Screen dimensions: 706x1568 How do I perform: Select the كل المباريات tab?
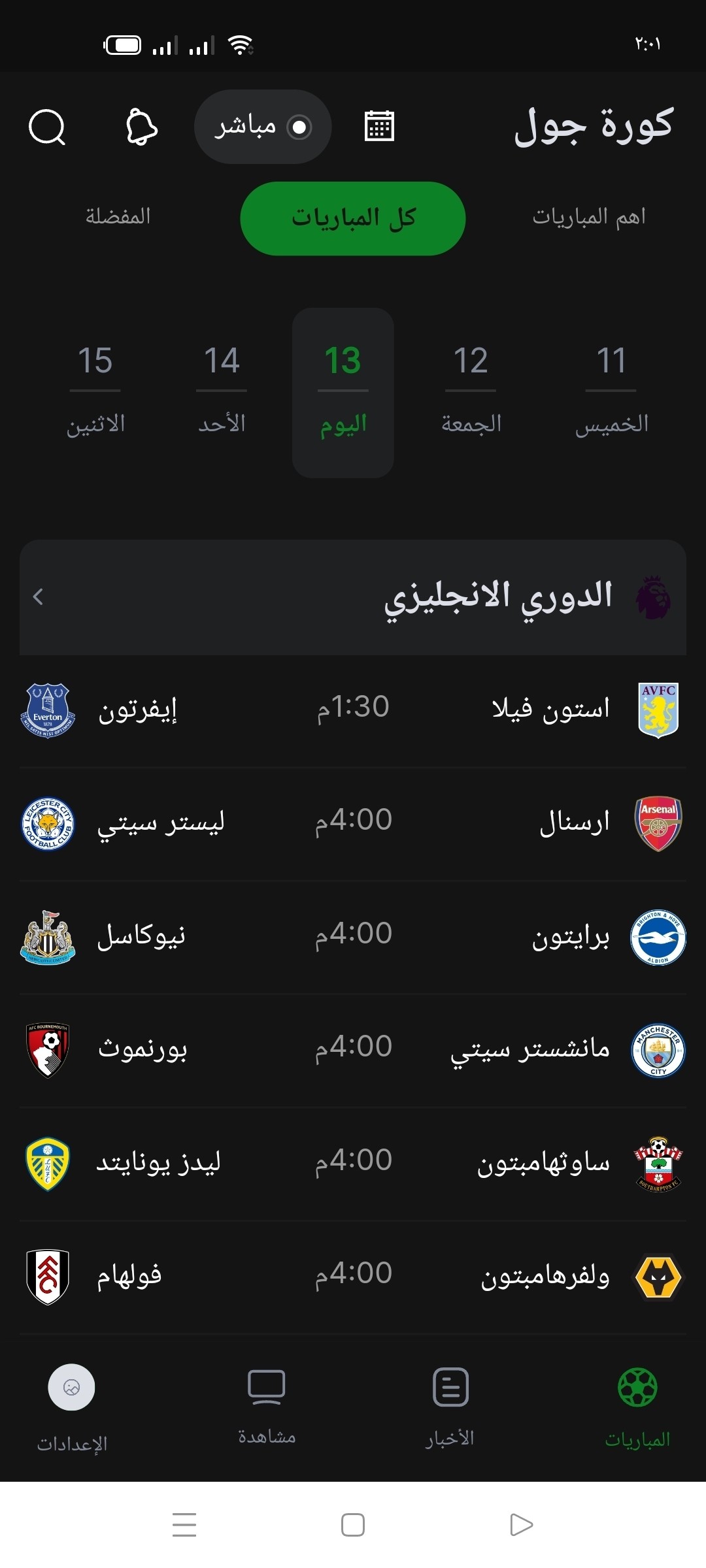click(353, 218)
